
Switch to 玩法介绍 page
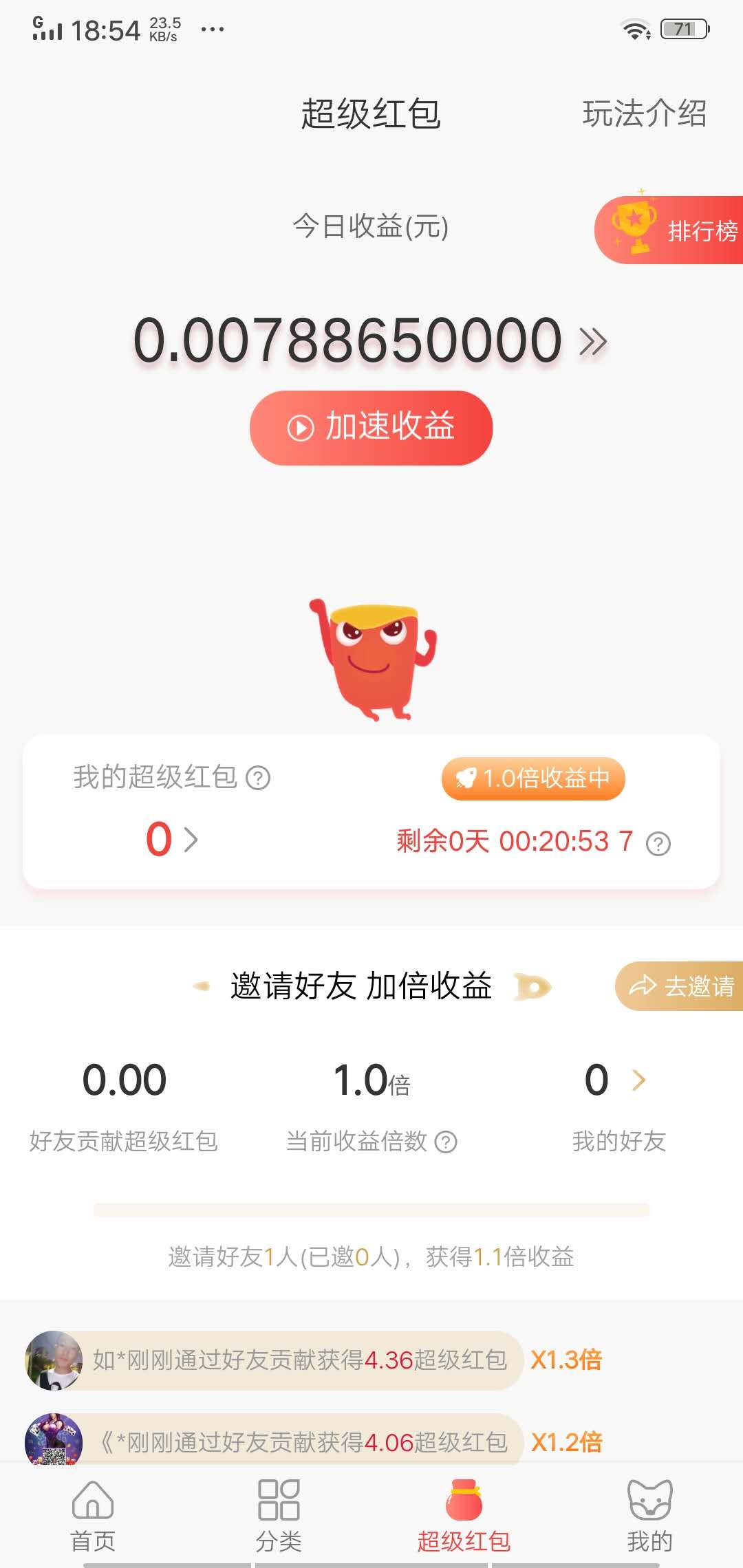click(645, 115)
